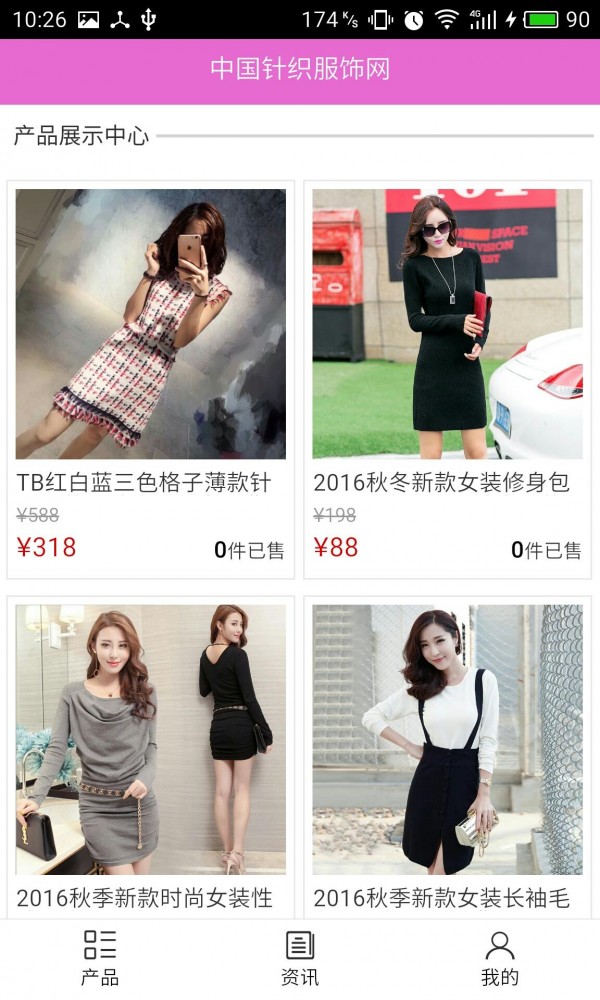600x1000 pixels.
Task: View the 2016秋季新款时尚女装性 product
Action: click(150, 758)
